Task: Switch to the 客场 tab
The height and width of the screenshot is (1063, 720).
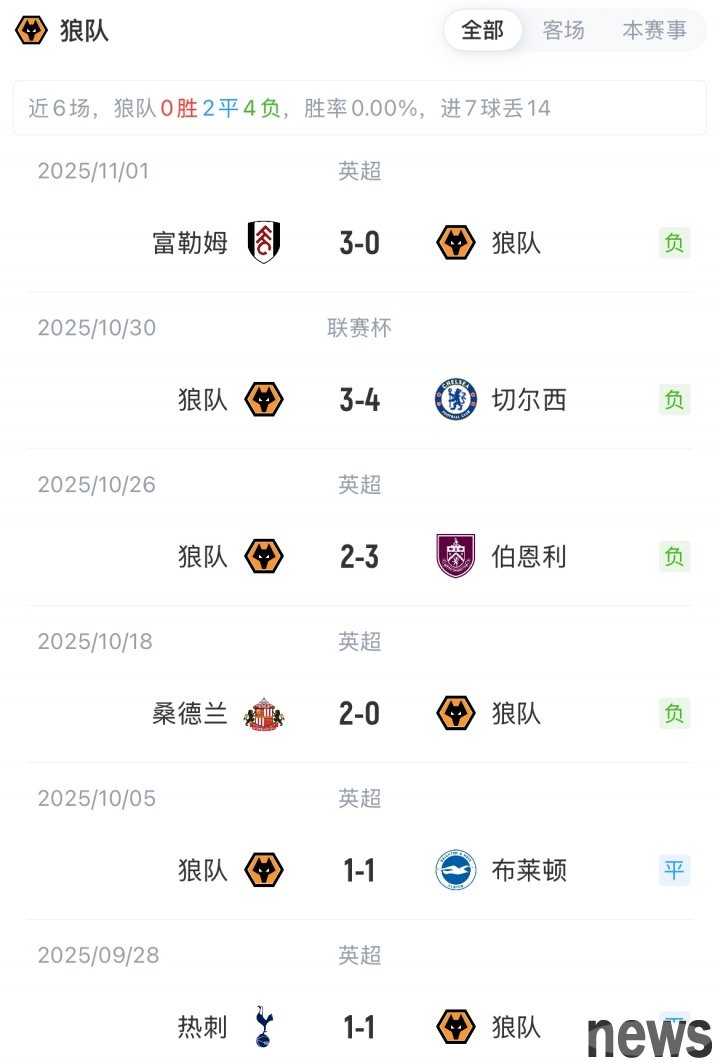Action: [563, 31]
